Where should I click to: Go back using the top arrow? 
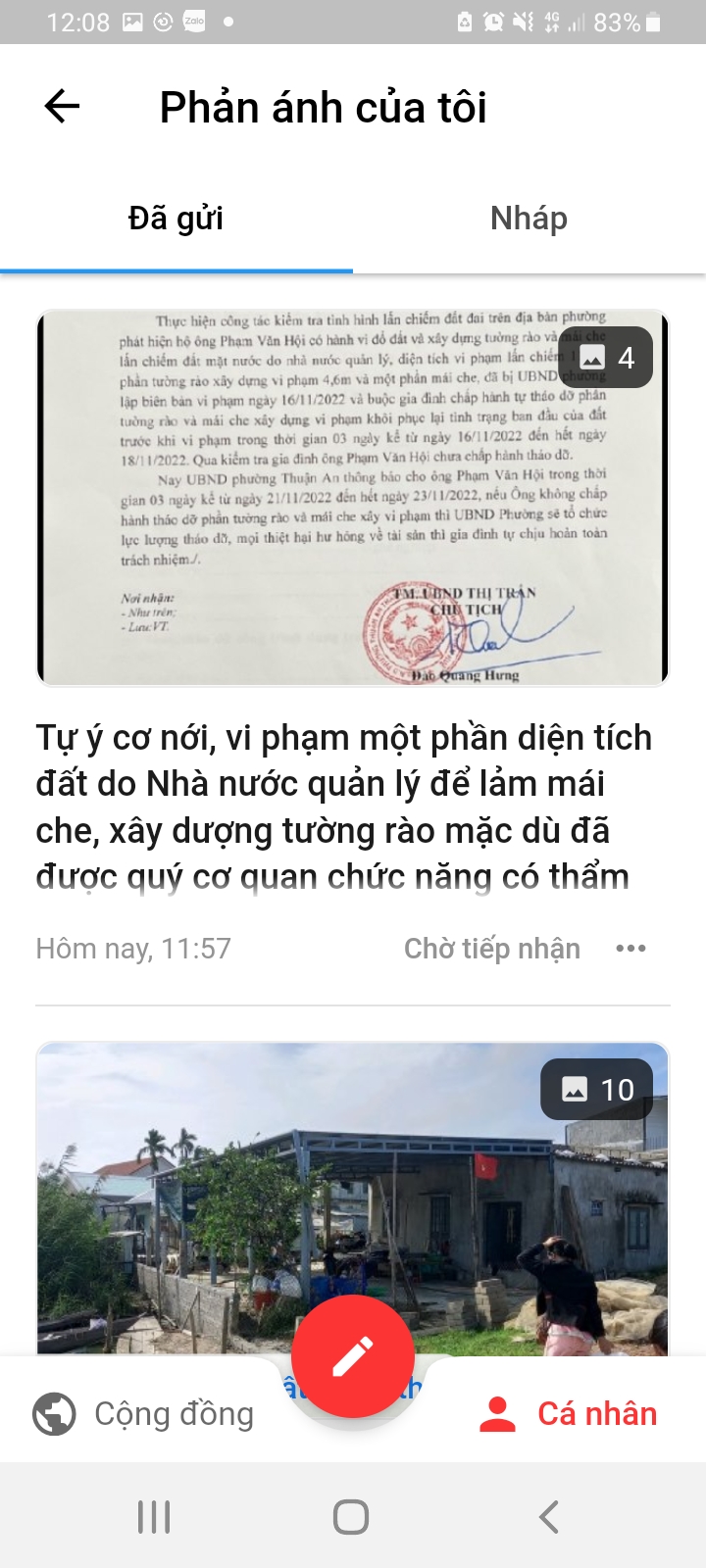pos(62,106)
